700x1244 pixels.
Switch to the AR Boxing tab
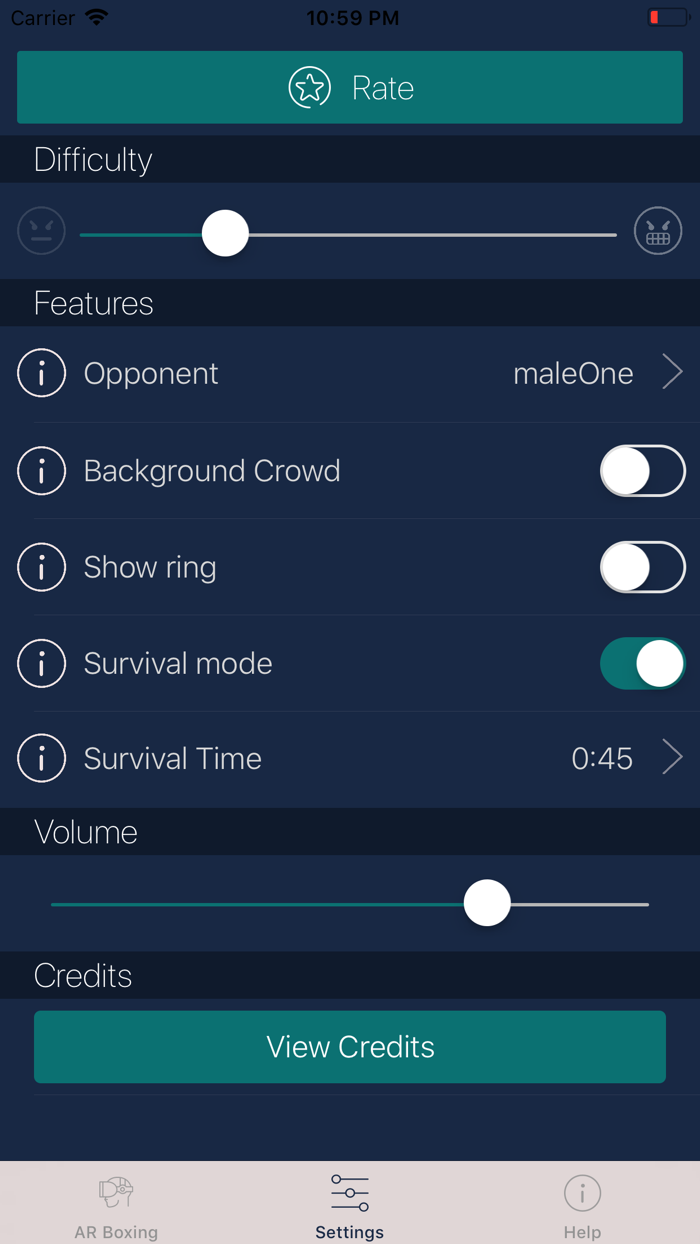click(116, 1204)
